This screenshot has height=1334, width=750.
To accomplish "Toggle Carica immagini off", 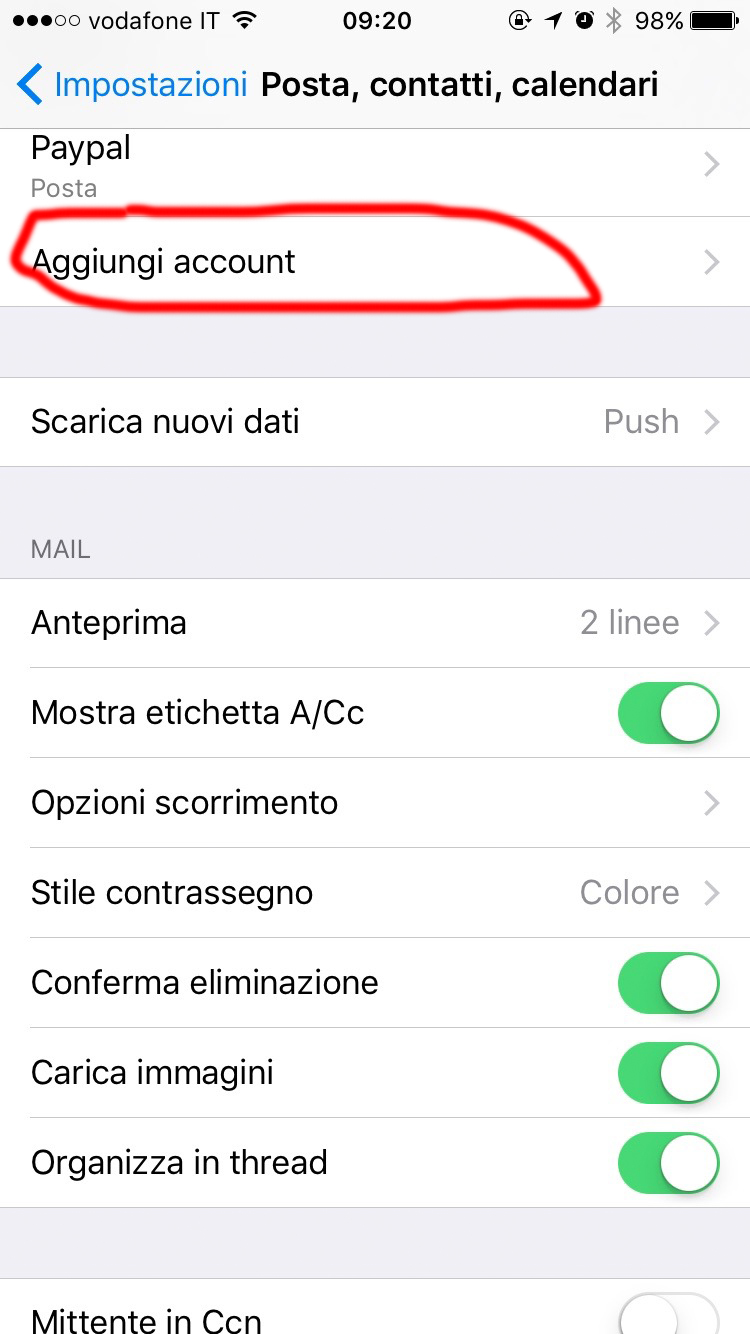I will 669,1073.
